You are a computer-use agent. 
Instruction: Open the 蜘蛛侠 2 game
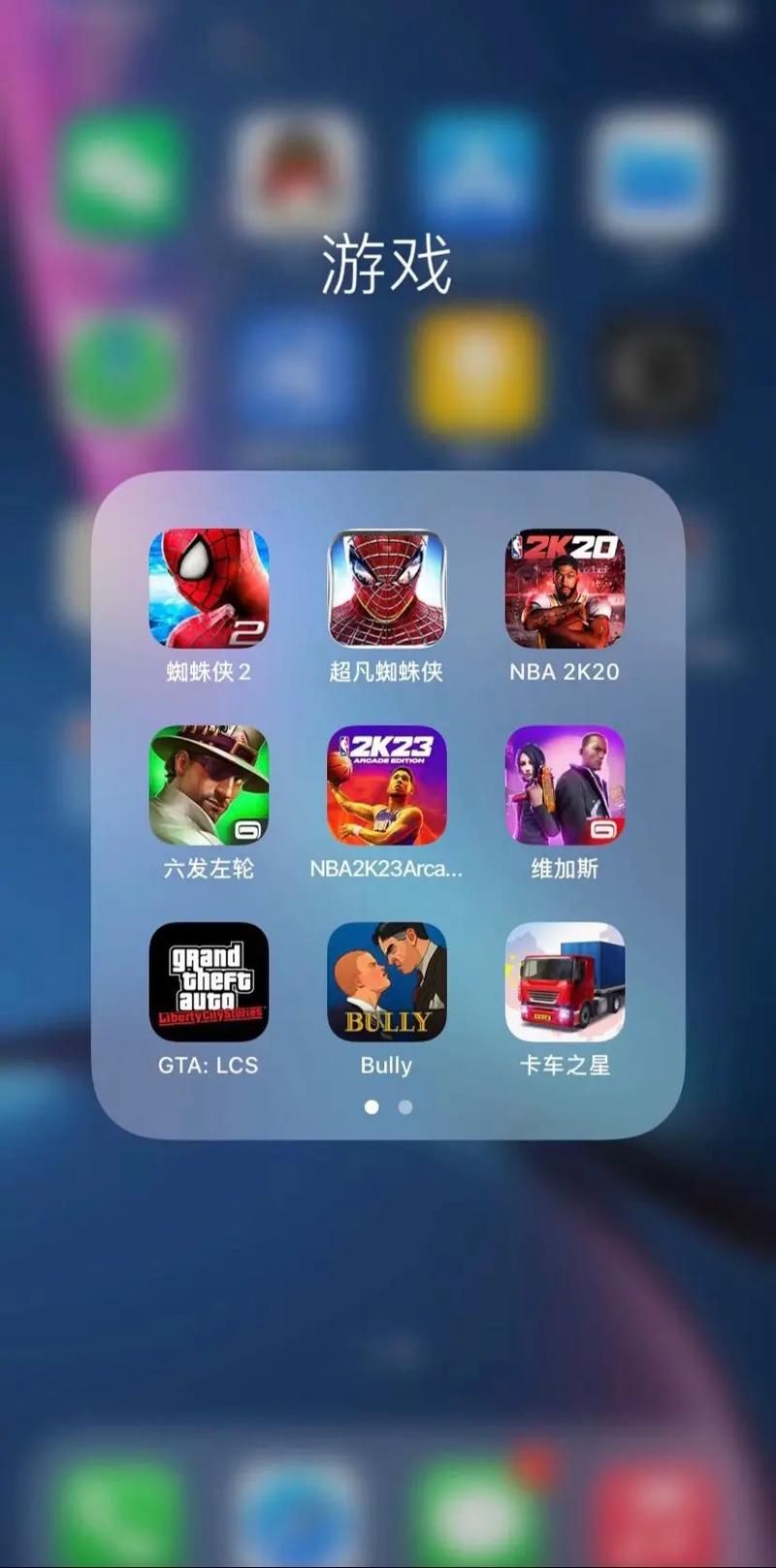[209, 589]
